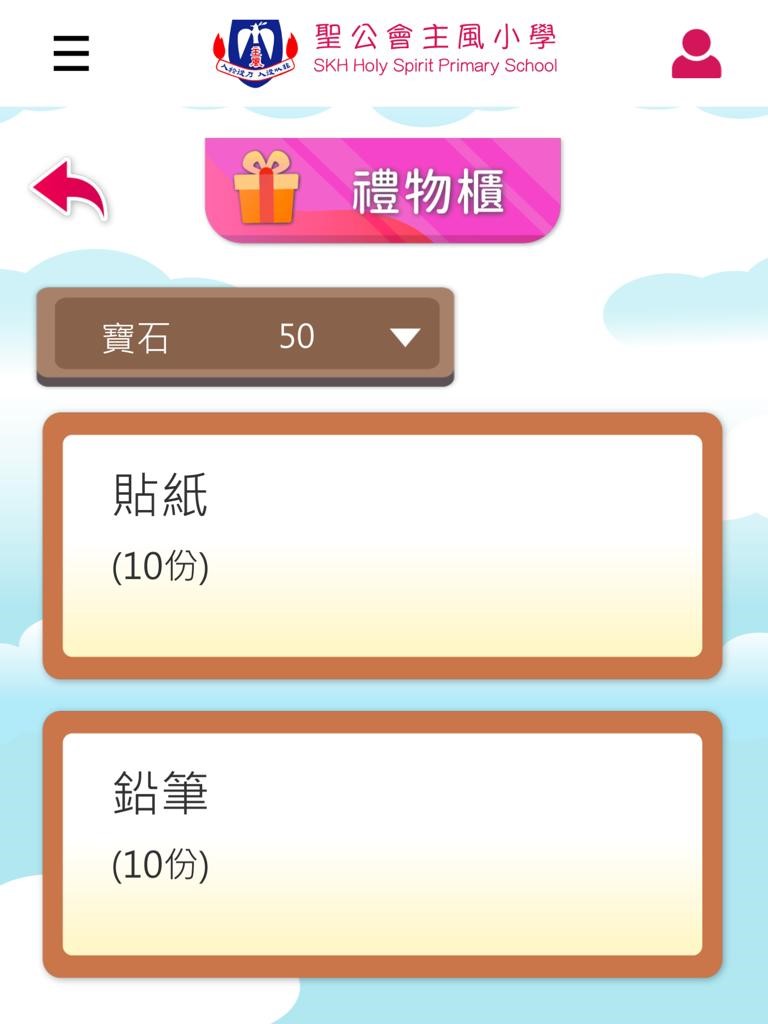This screenshot has height=1024, width=768.
Task: Open the user profile icon
Action: click(696, 54)
